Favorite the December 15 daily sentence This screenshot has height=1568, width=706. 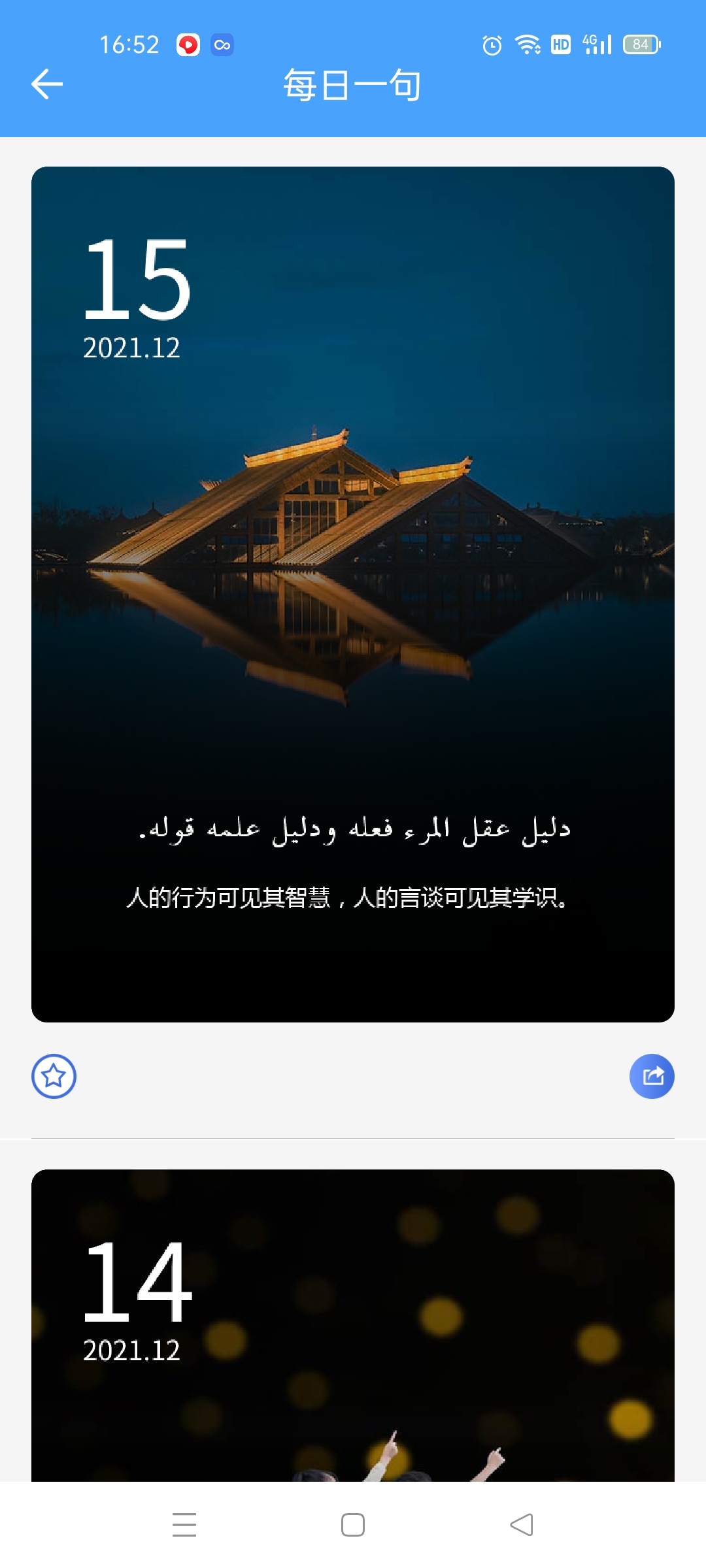54,1076
